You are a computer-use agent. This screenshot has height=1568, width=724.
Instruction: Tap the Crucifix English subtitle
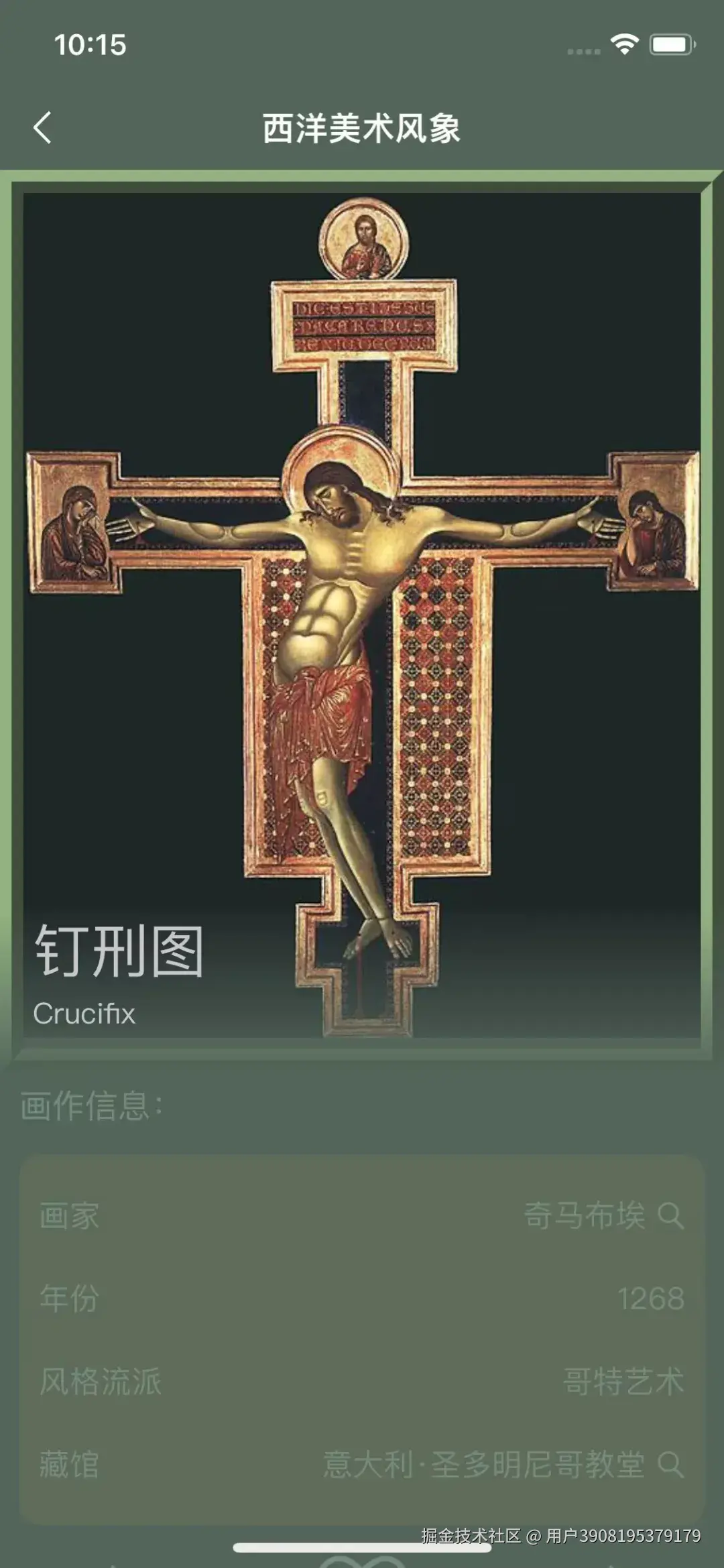[x=84, y=1014]
